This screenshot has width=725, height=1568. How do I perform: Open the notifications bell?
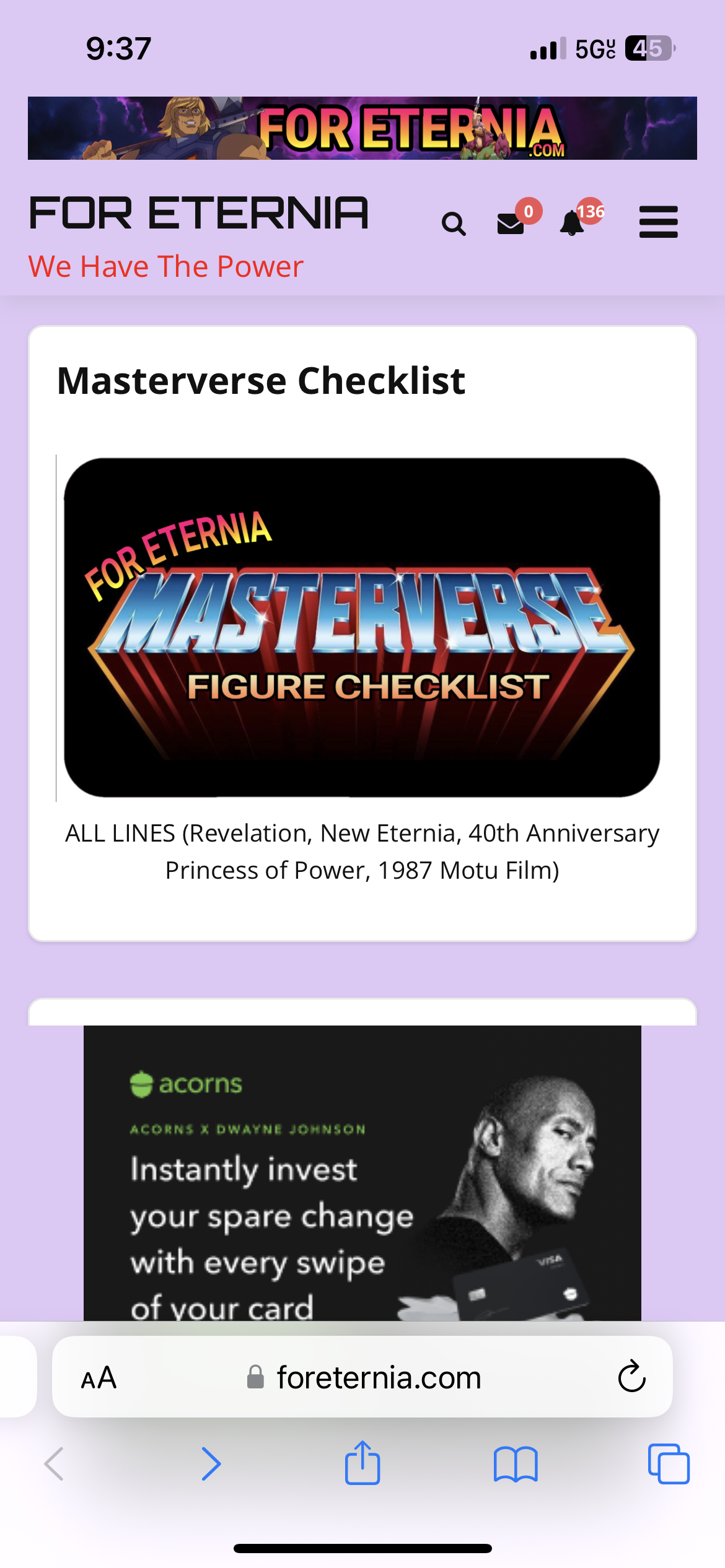573,224
